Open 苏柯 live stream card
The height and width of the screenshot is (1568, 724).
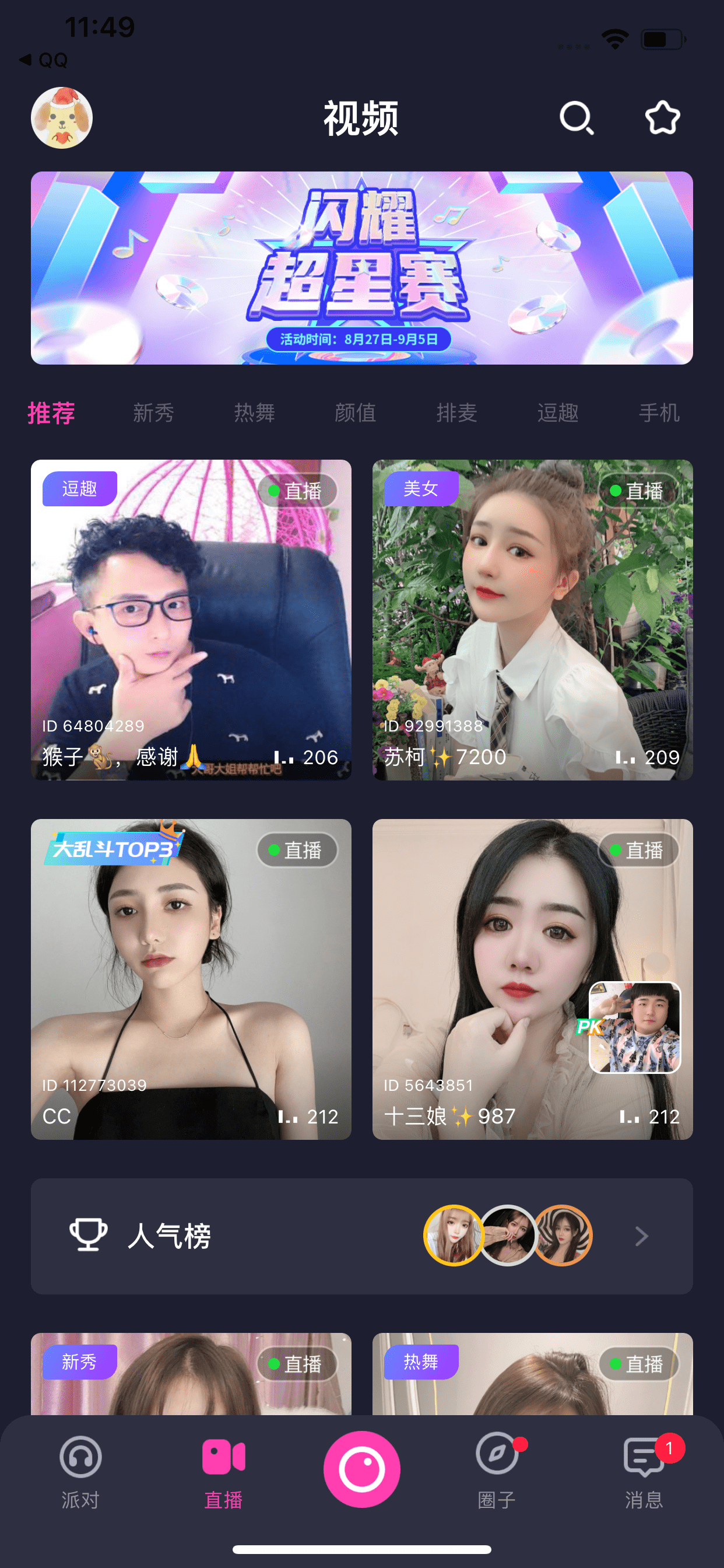pyautogui.click(x=532, y=619)
